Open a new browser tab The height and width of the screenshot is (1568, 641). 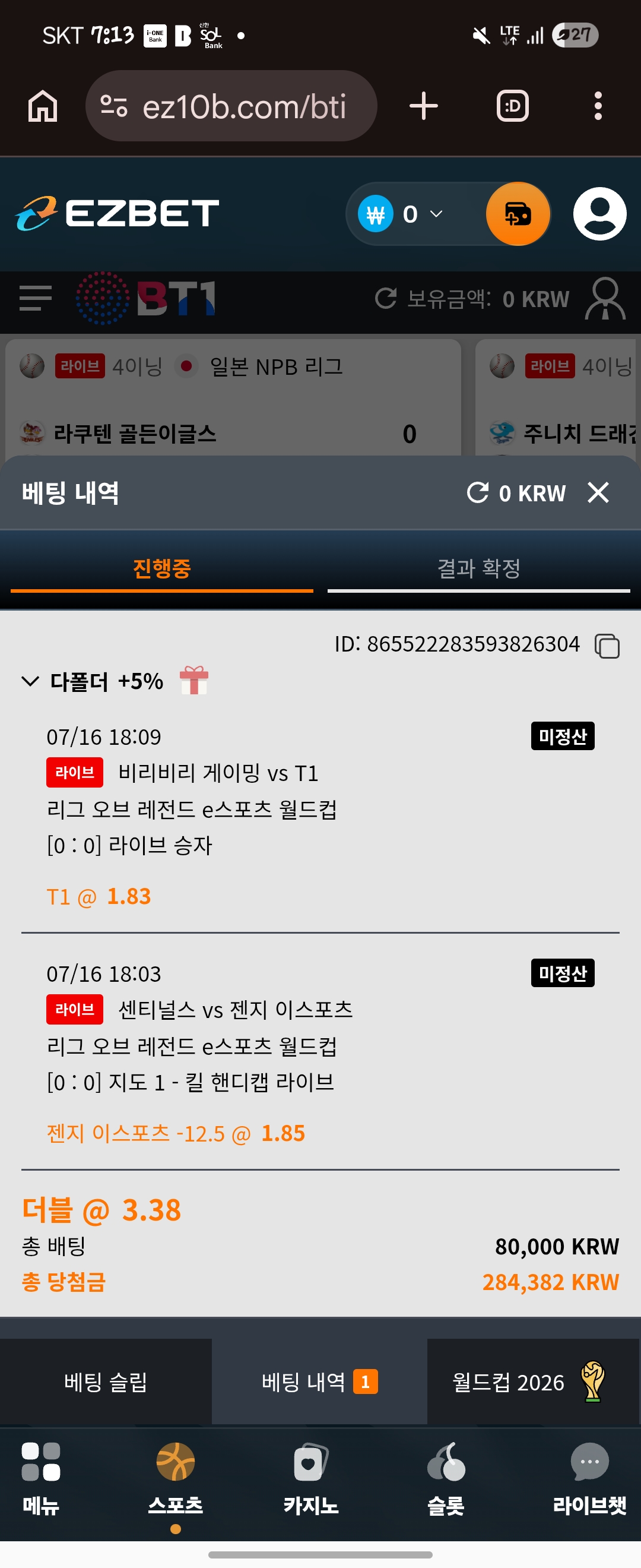coord(424,106)
